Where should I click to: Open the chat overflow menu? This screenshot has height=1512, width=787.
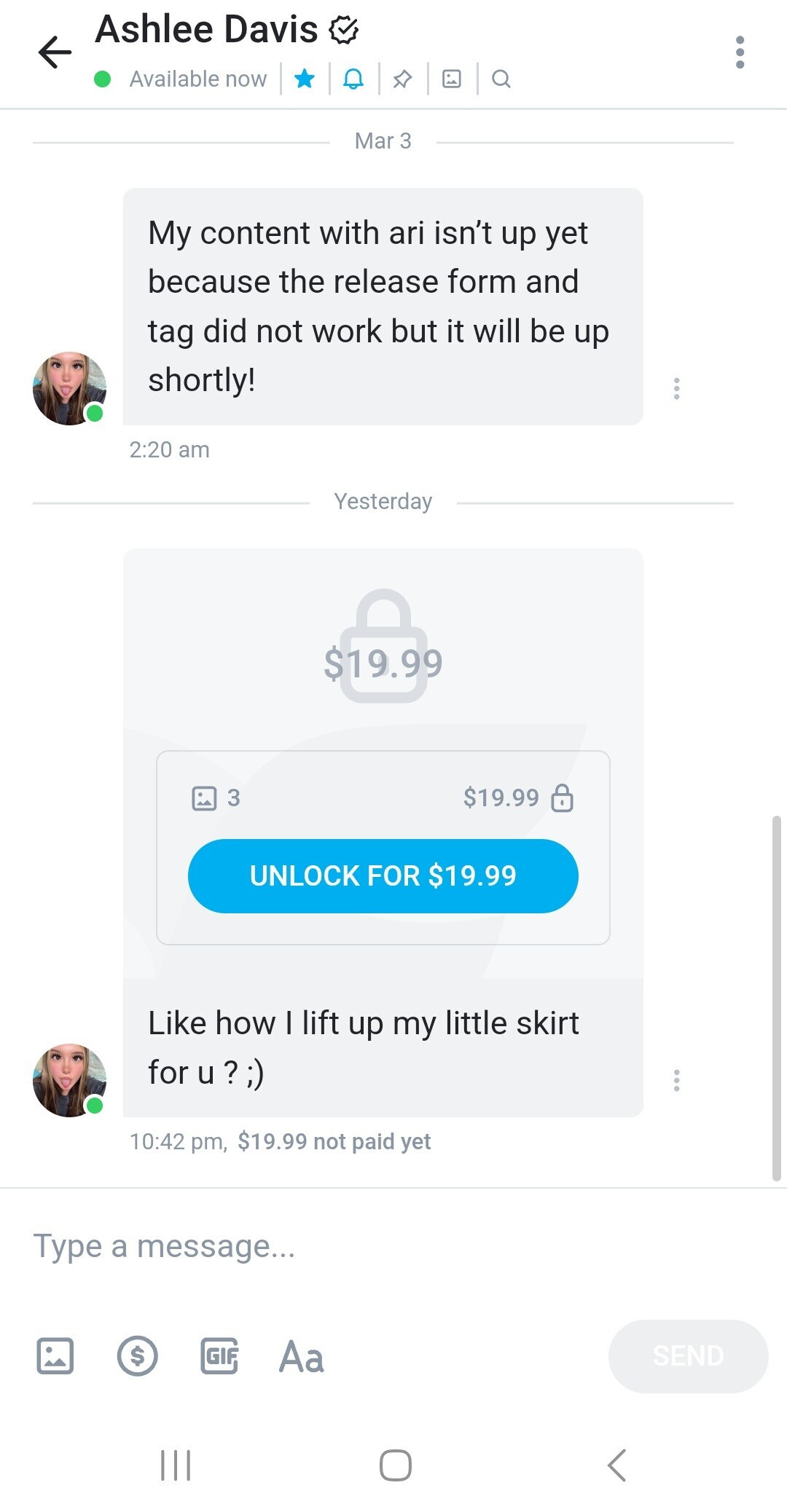point(740,52)
